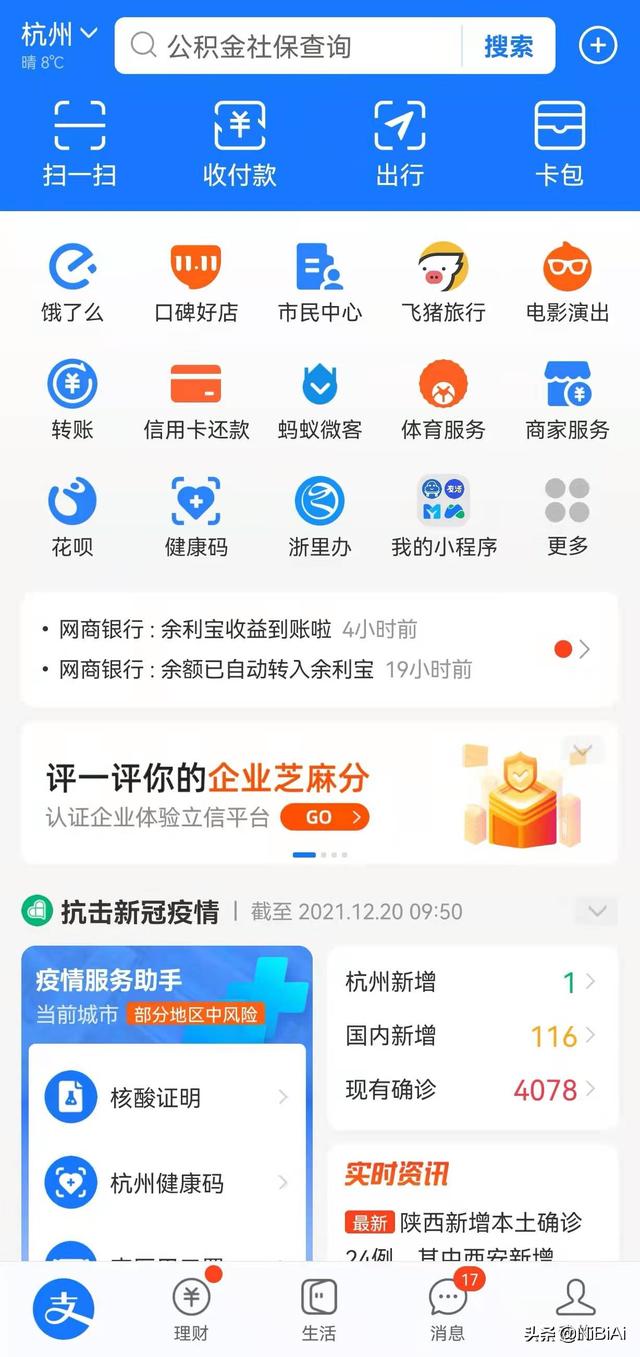Viewport: 640px width, 1357px height.
Task: Open 花呗 service
Action: coord(72,517)
